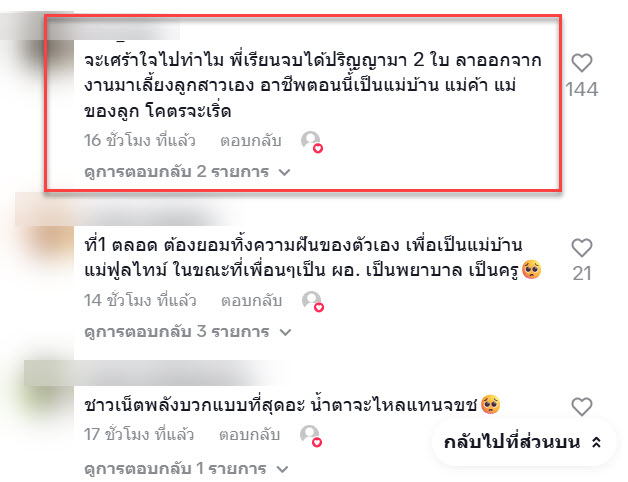Like the comment with 144 likes
The width and height of the screenshot is (628, 482).
pyautogui.click(x=581, y=64)
